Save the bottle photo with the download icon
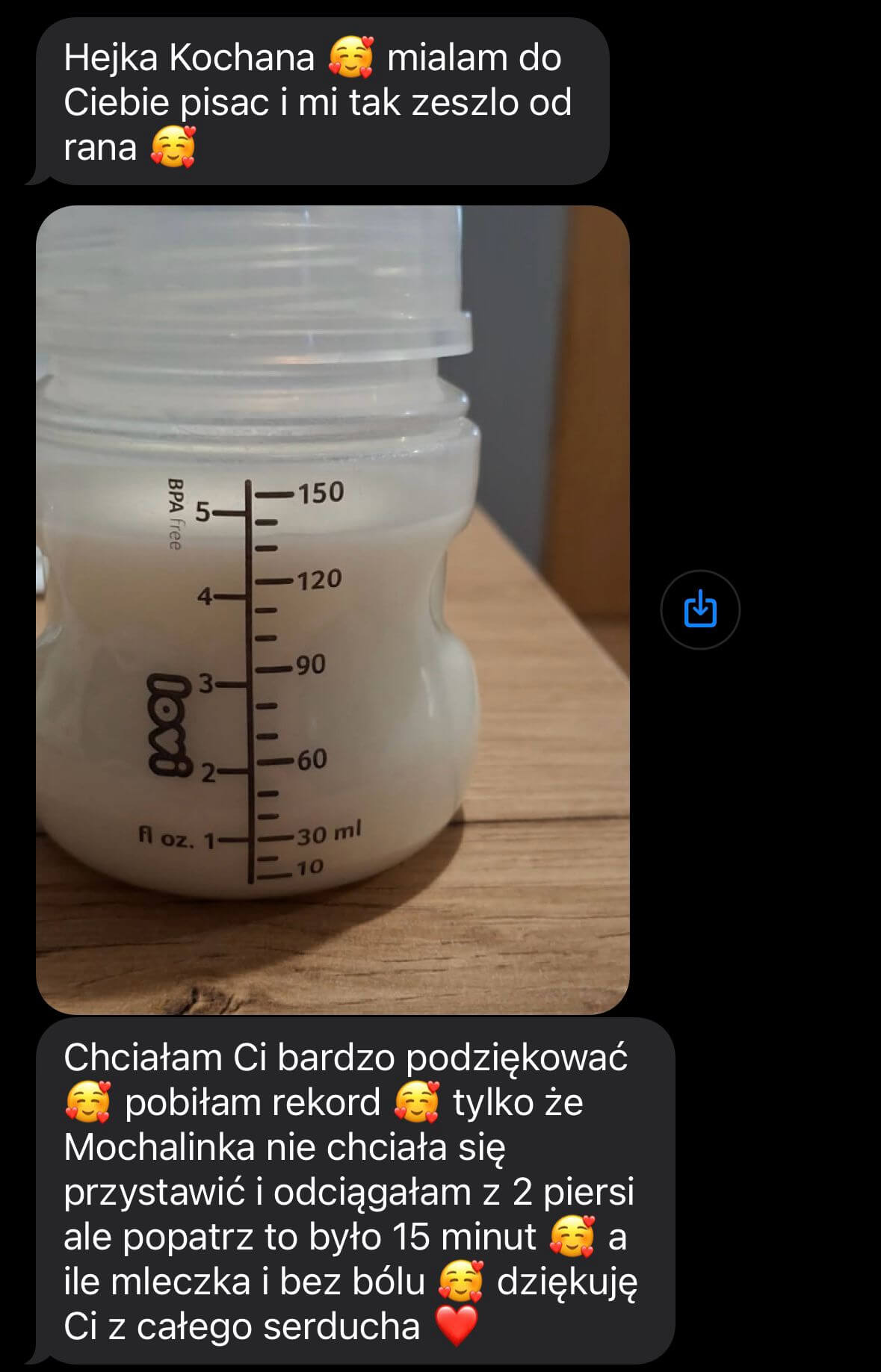Screen dimensions: 881x1372 coord(700,609)
